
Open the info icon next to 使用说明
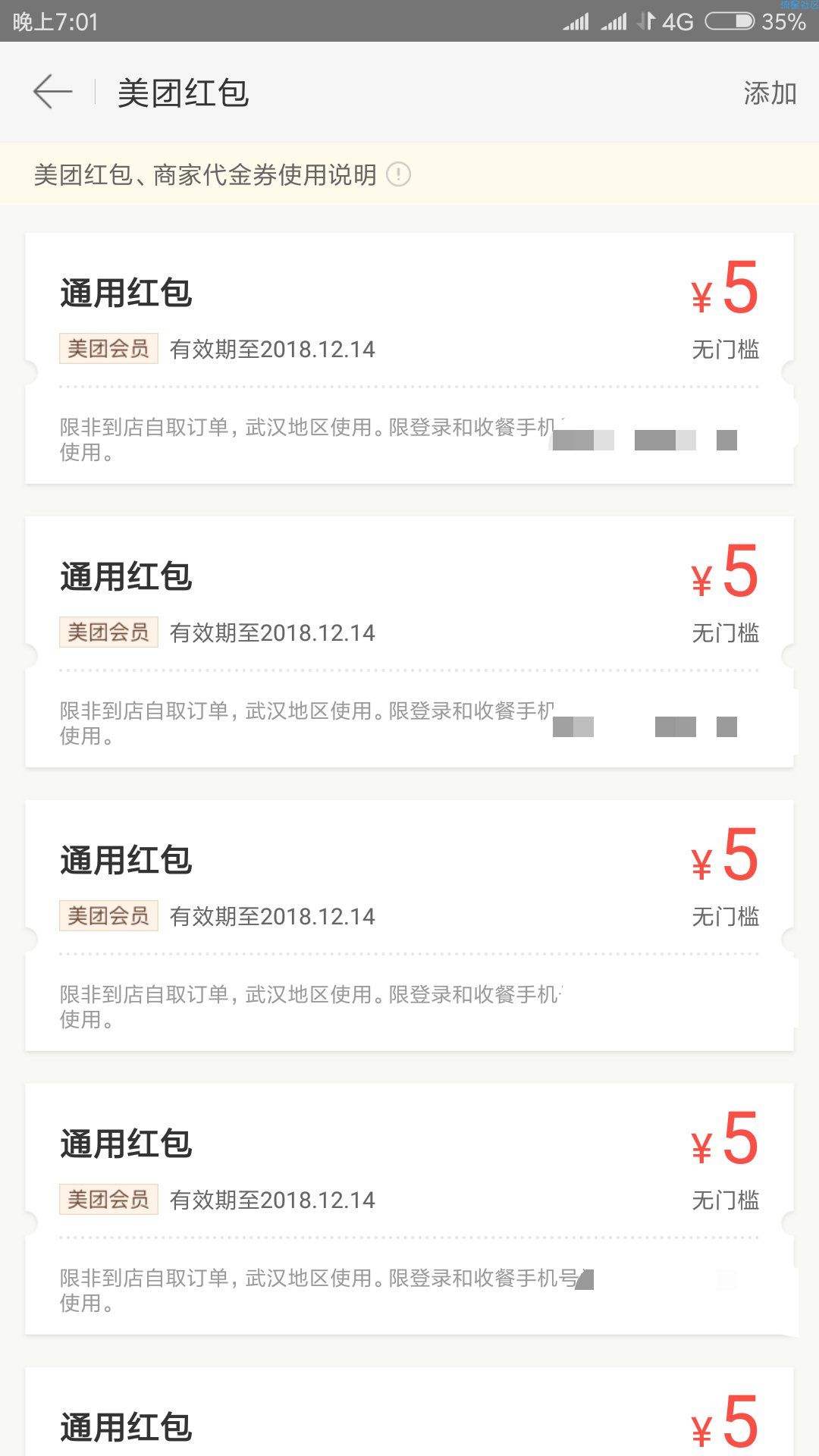[x=398, y=174]
